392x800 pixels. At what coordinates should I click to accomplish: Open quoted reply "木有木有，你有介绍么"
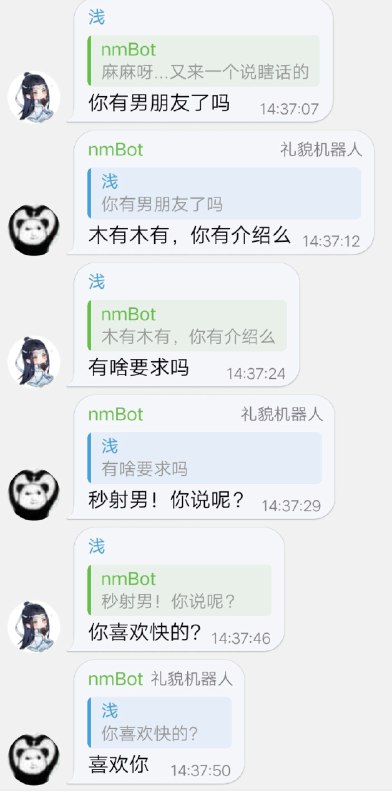[x=187, y=326]
